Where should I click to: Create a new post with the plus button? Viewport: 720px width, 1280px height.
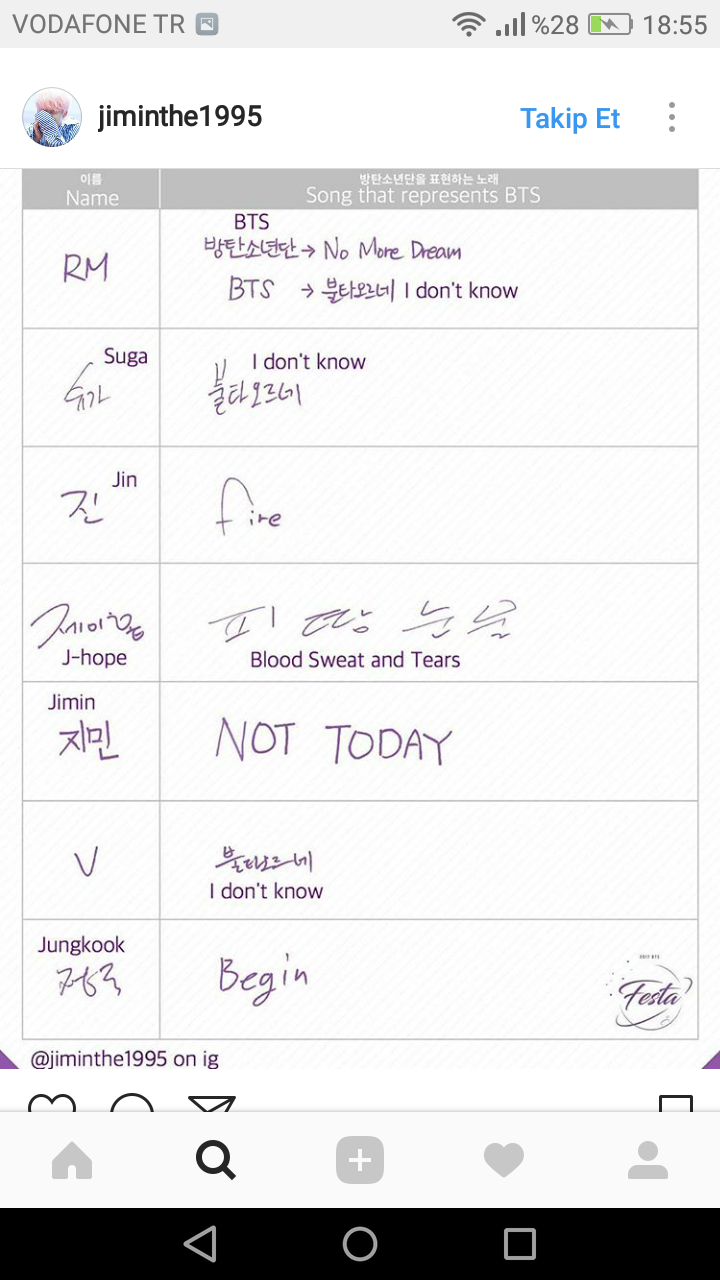(x=360, y=1160)
